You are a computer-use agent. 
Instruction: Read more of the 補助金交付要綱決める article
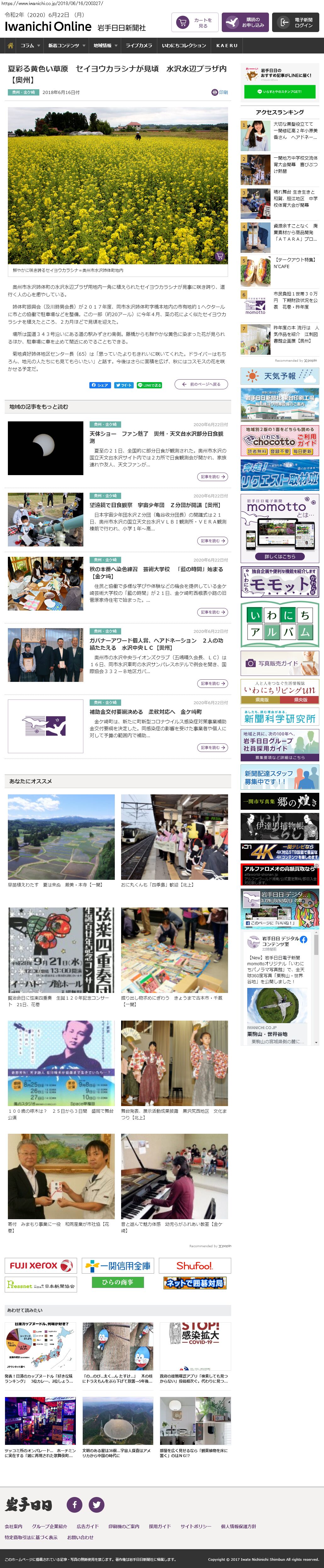[213, 748]
